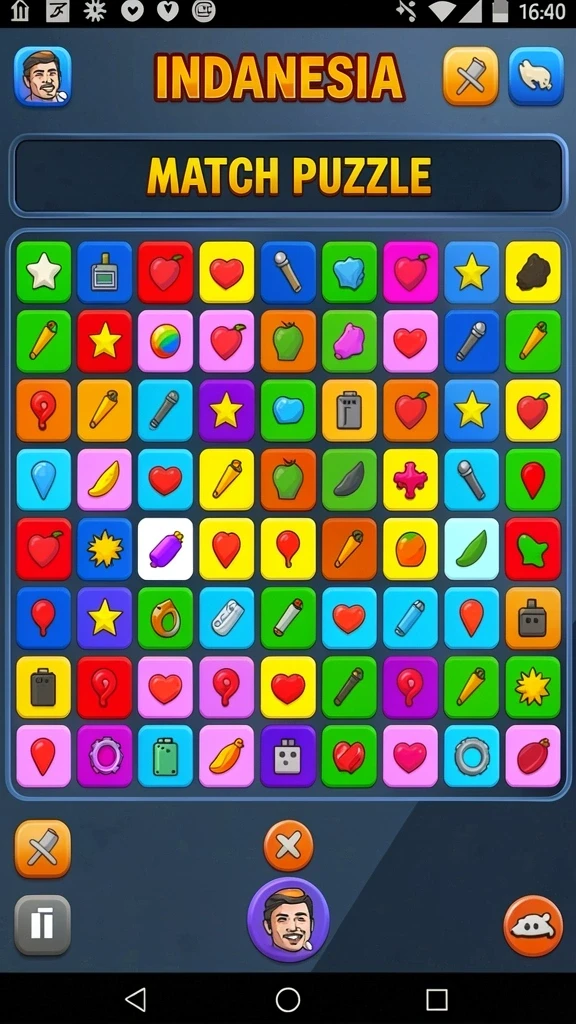Screen dimensions: 576x1024
Task: Select the rainbow ball tile
Action: (x=165, y=342)
